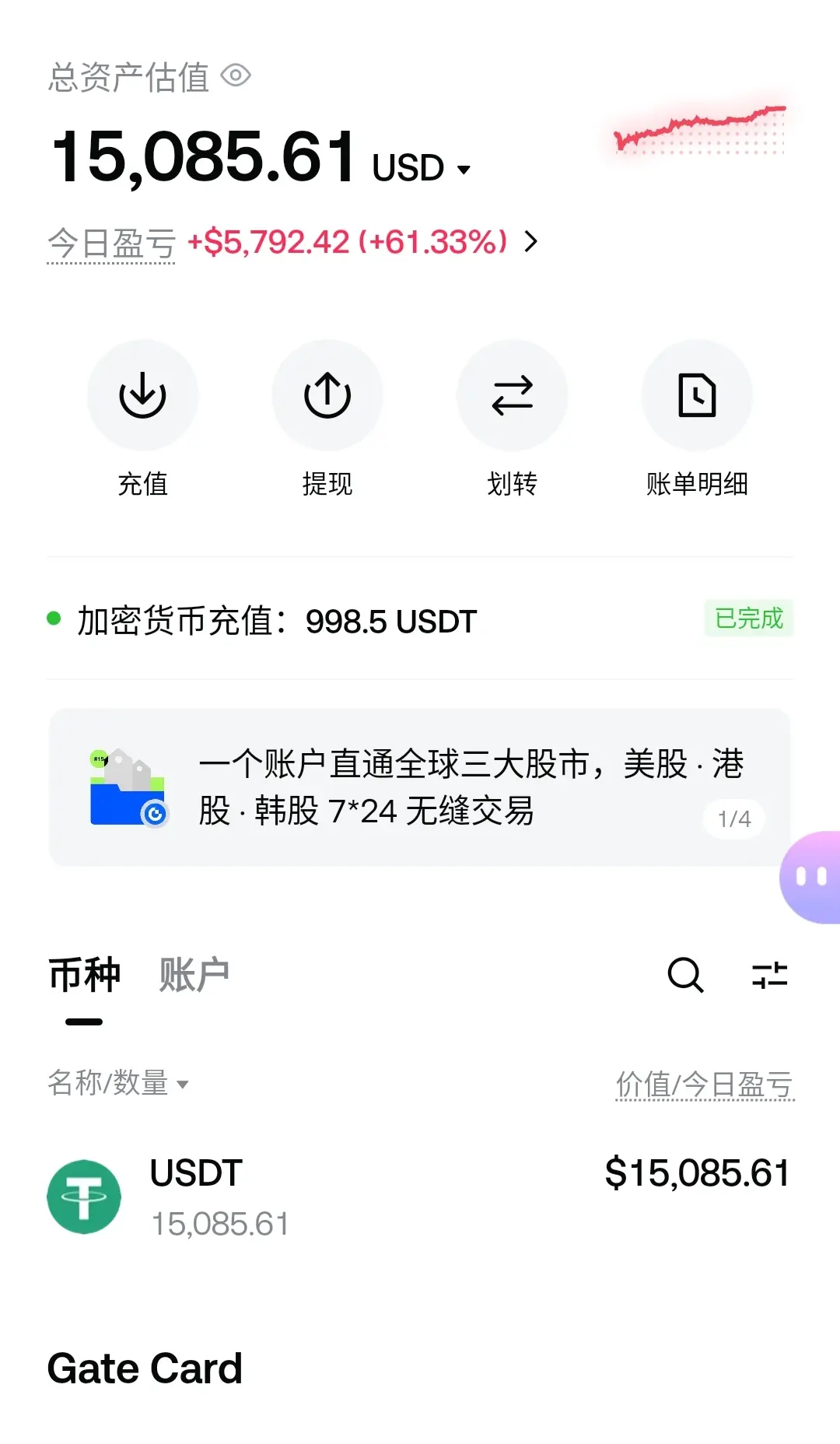Screen dimensions: 840x1444
Task: Open the asset list filter settings
Action: (770, 974)
